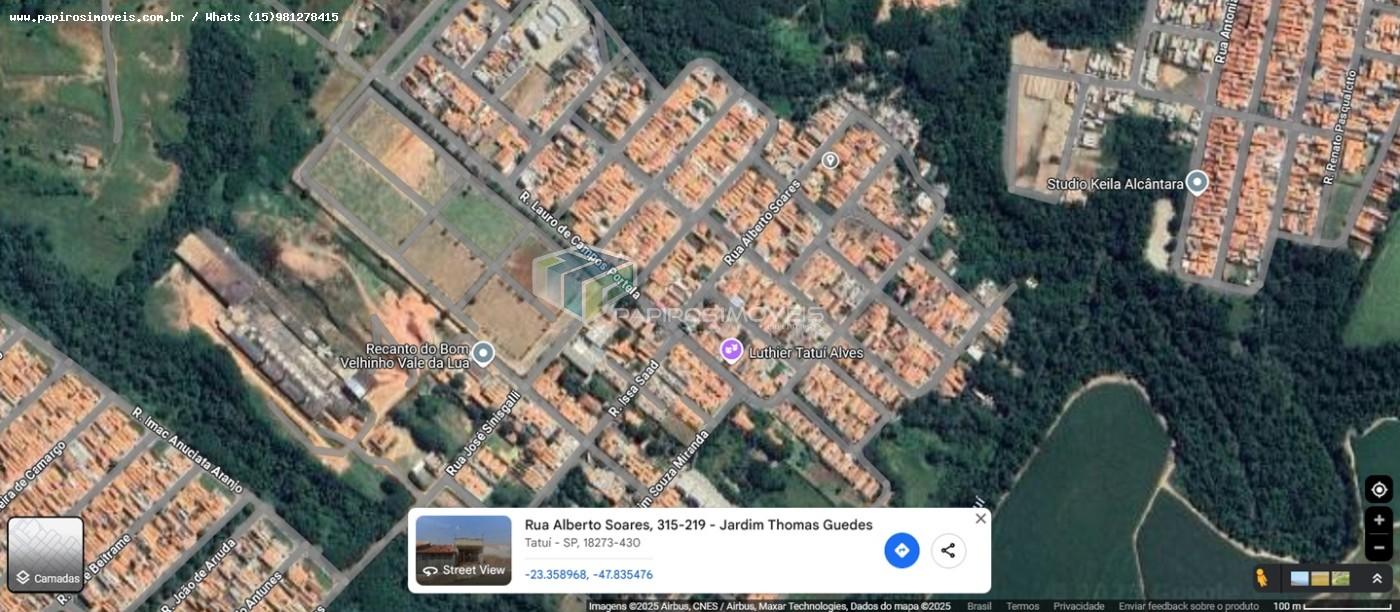This screenshot has height=612, width=1400.
Task: Center the map on my location
Action: pos(1378,489)
